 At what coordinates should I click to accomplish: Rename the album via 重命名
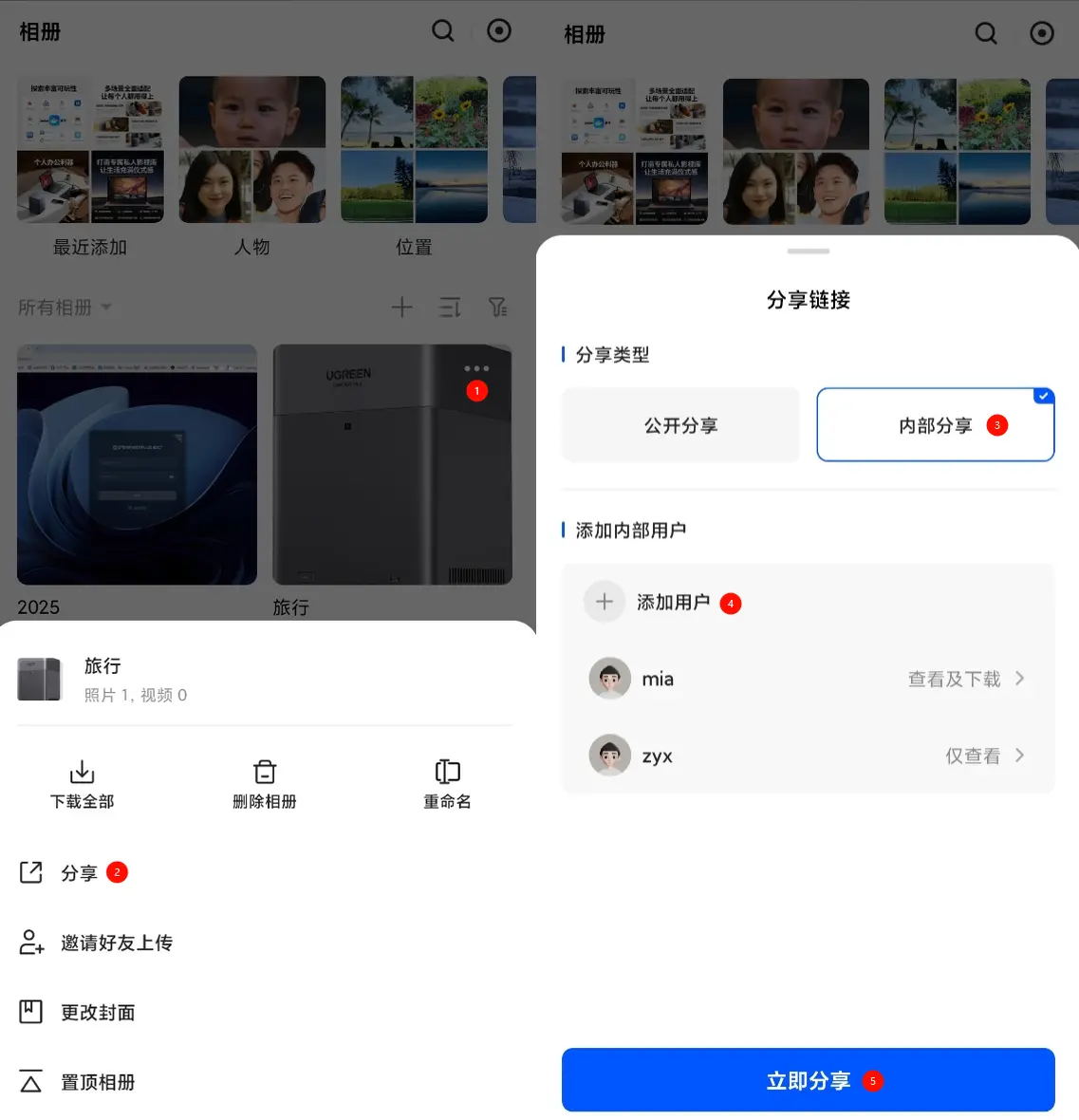[x=447, y=784]
